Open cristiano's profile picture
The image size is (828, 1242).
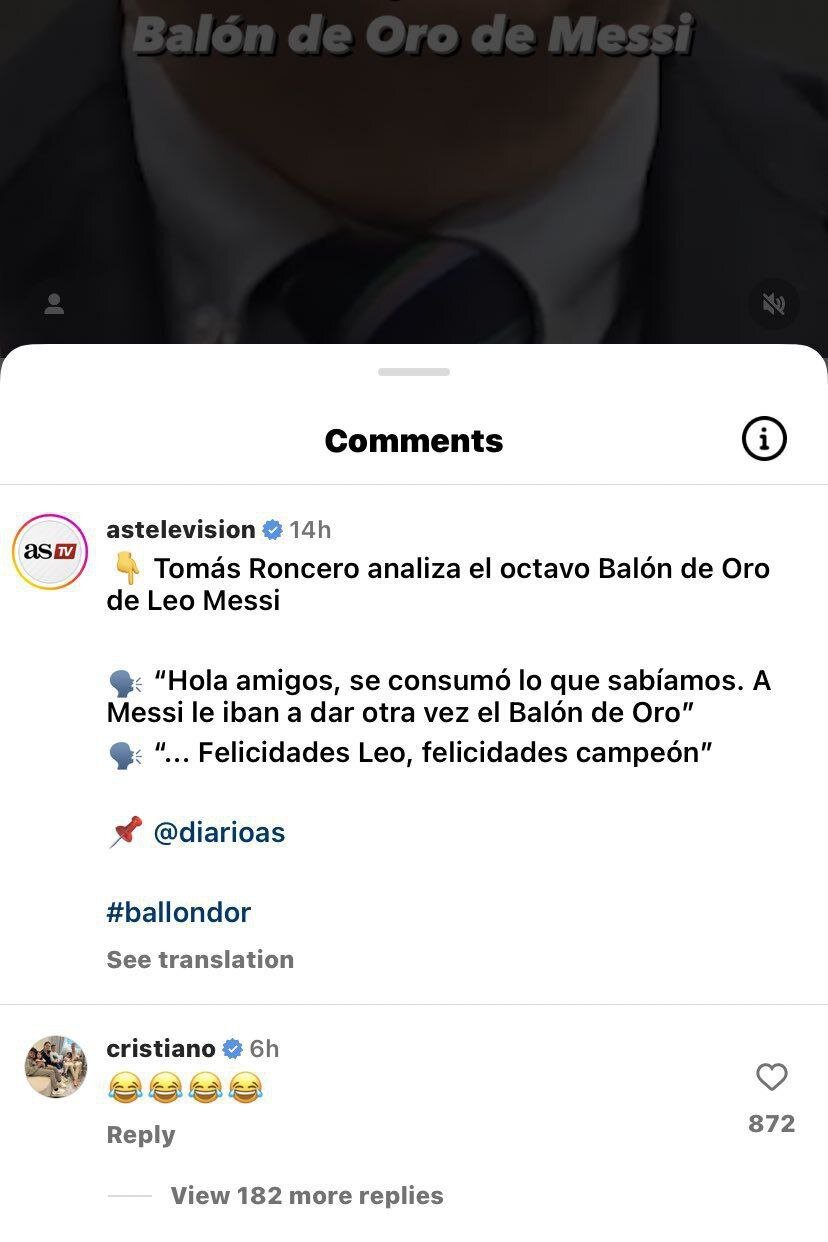(x=56, y=1067)
